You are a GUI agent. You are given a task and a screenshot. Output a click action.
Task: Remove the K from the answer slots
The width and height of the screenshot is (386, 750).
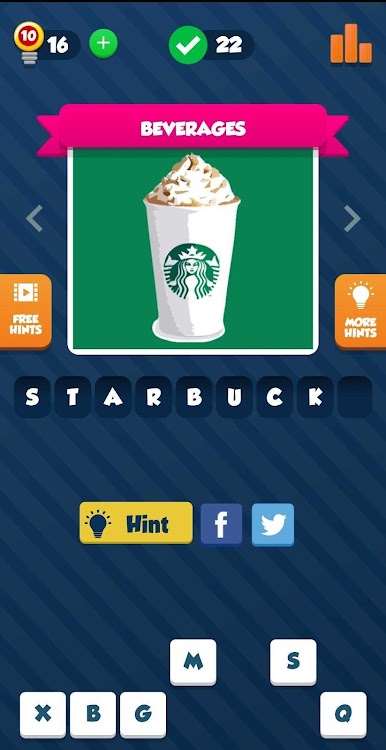(315, 397)
